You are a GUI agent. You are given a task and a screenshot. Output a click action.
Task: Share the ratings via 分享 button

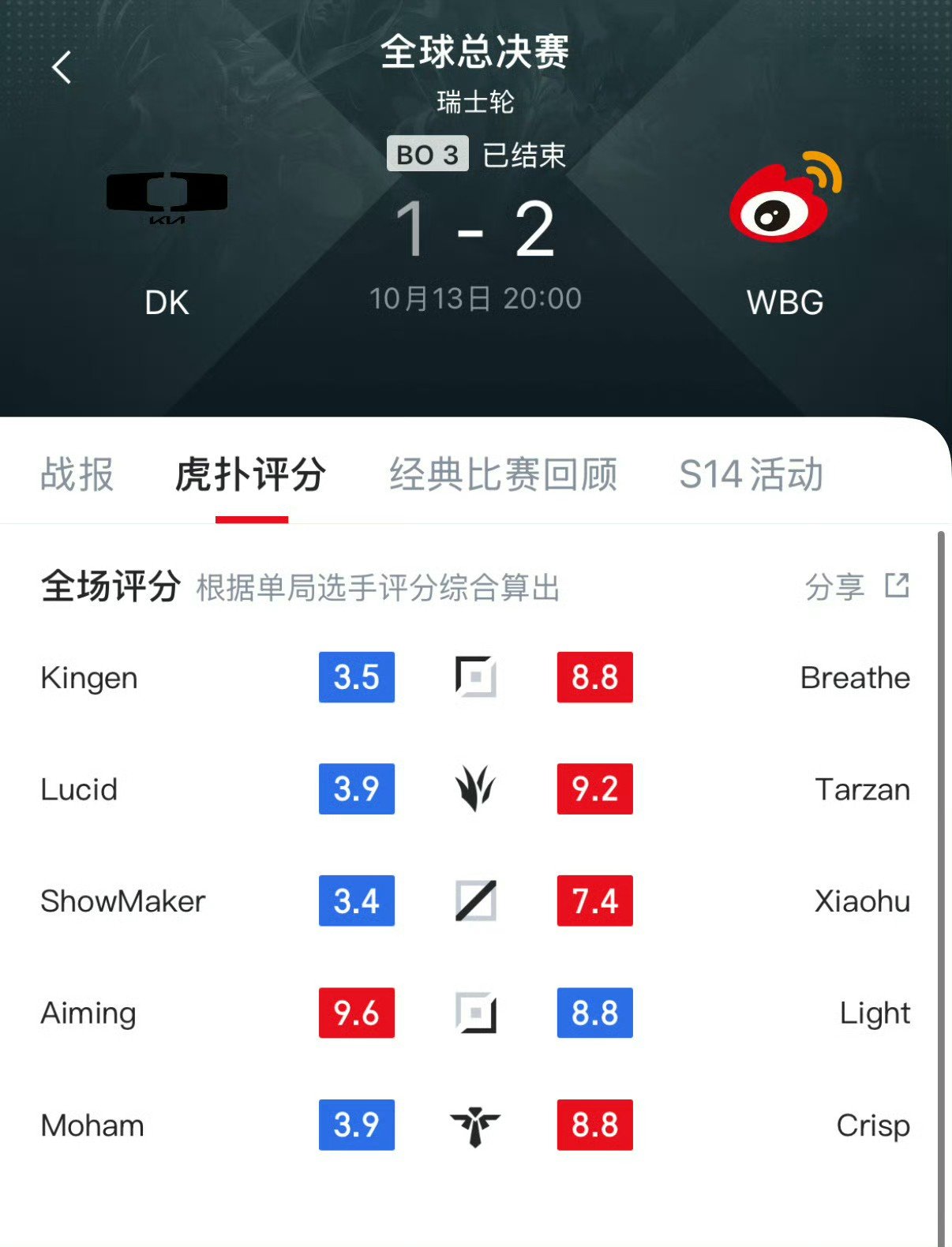point(856,586)
